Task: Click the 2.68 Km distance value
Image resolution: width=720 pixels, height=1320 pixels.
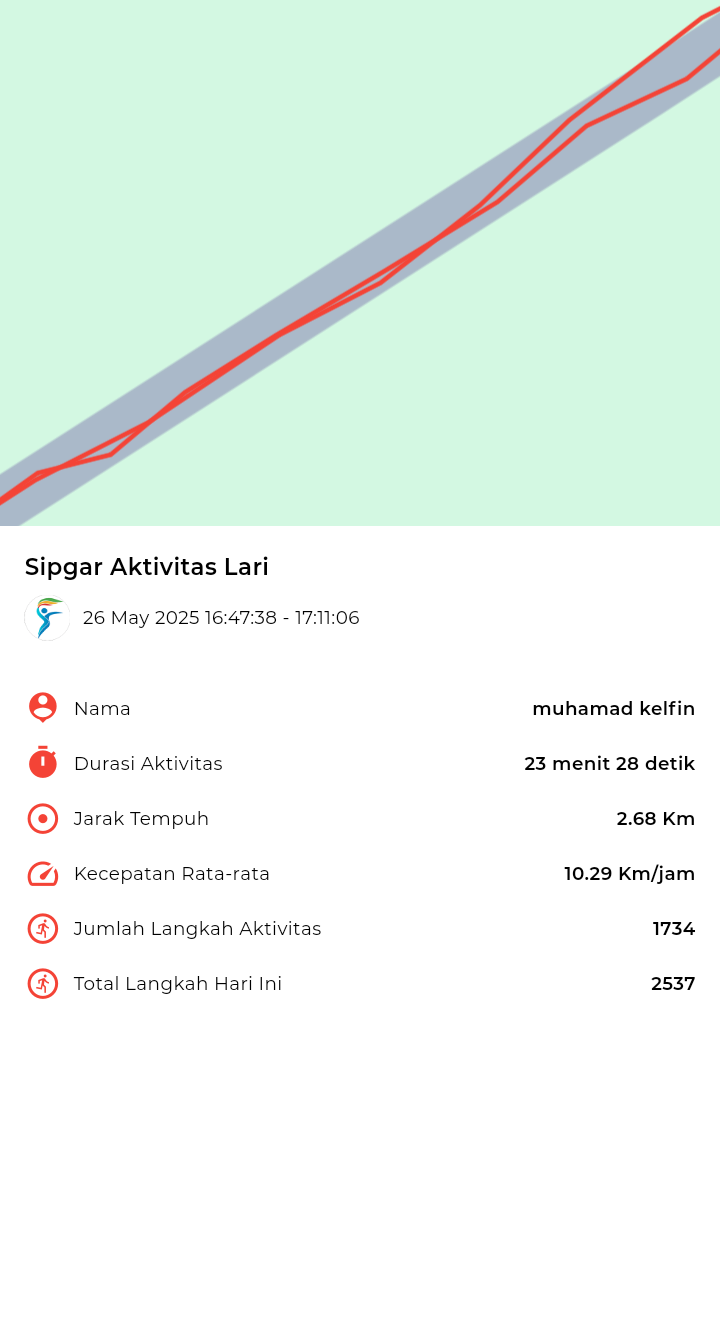Action: point(656,818)
